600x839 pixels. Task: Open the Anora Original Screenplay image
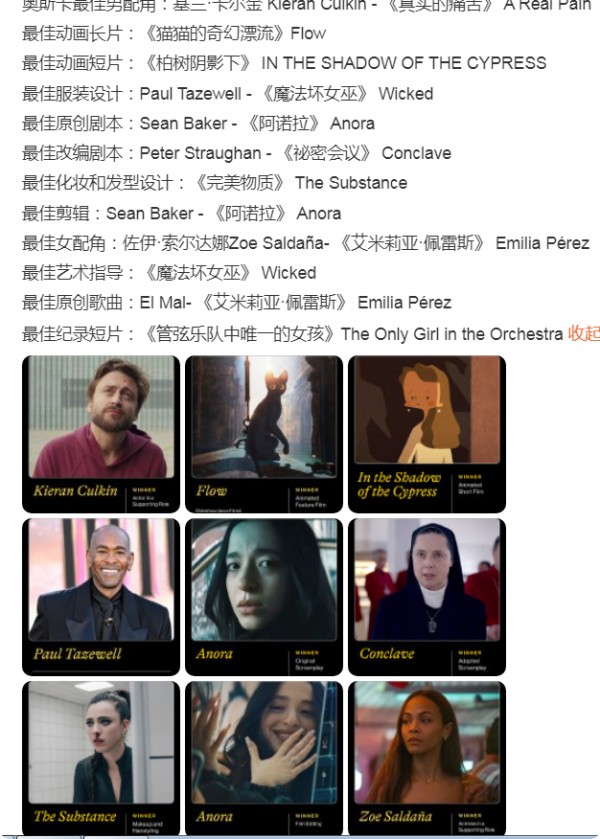[x=264, y=596]
